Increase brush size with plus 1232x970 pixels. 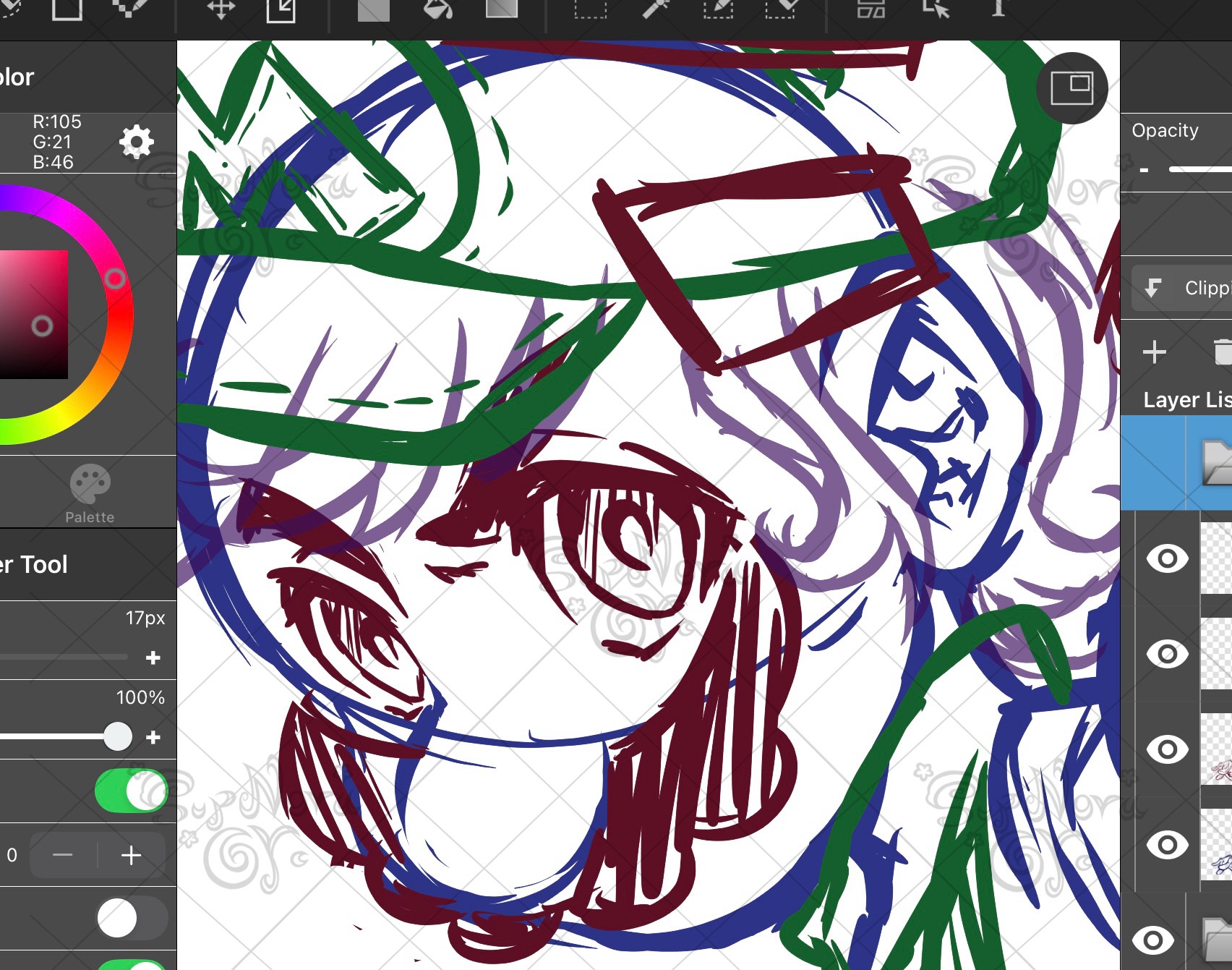pyautogui.click(x=153, y=658)
